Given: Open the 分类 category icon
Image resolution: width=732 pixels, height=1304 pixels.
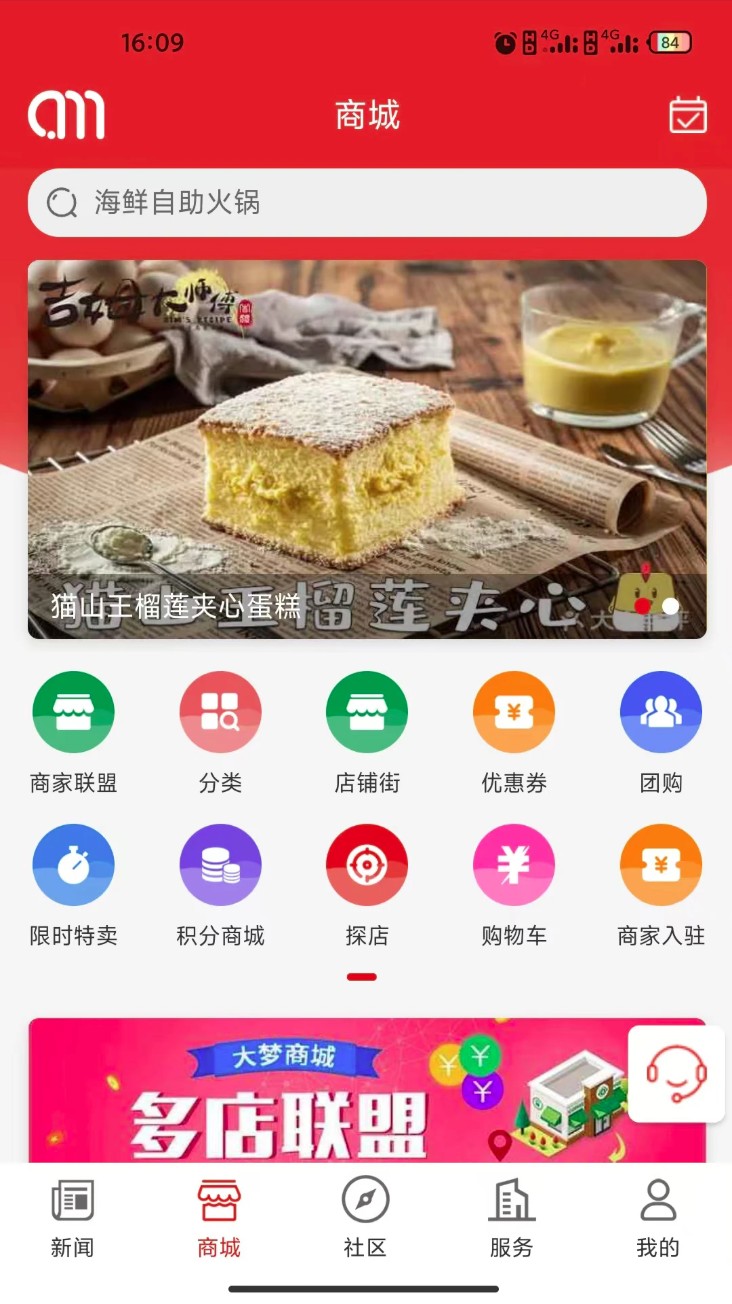Looking at the screenshot, I should [220, 712].
